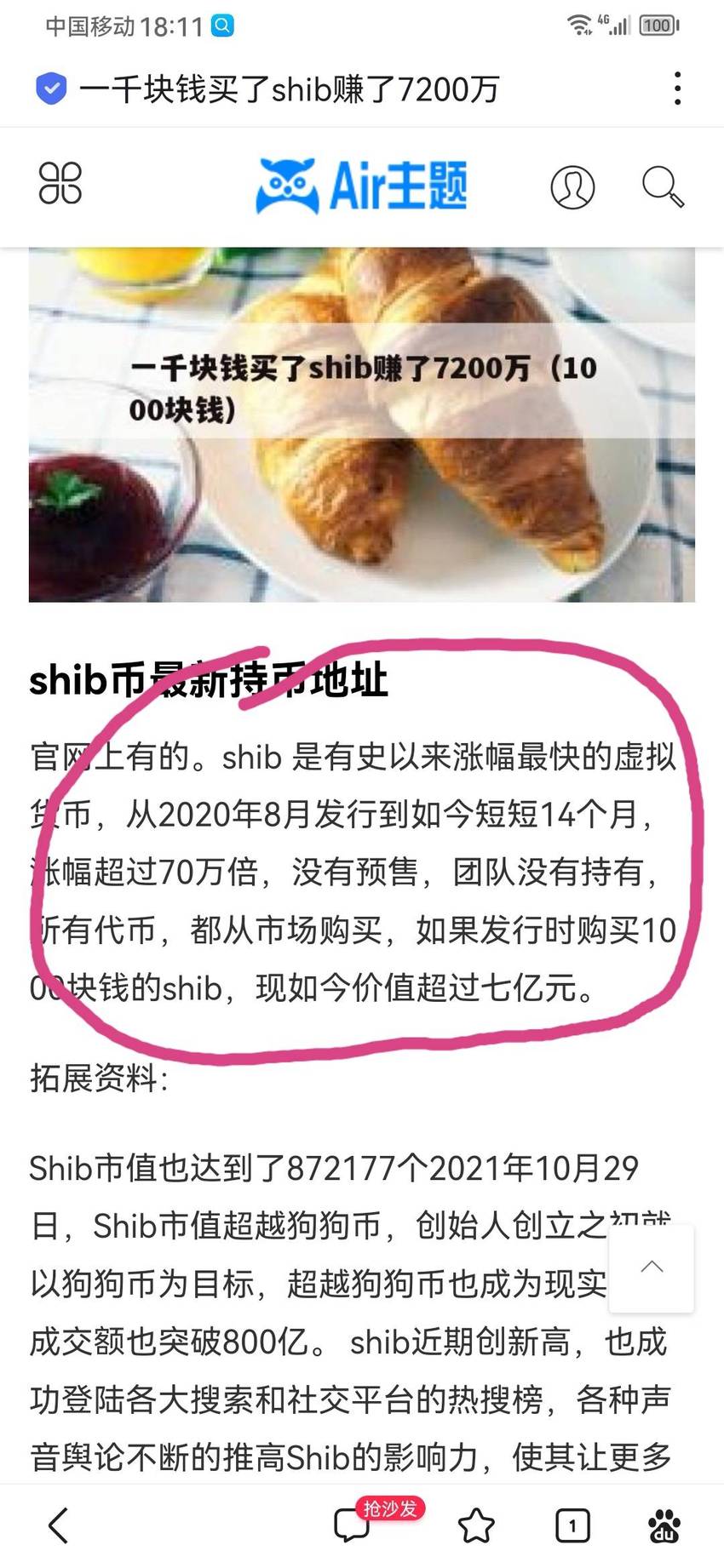
Task: Go back with the bottom arrow
Action: click(58, 1525)
